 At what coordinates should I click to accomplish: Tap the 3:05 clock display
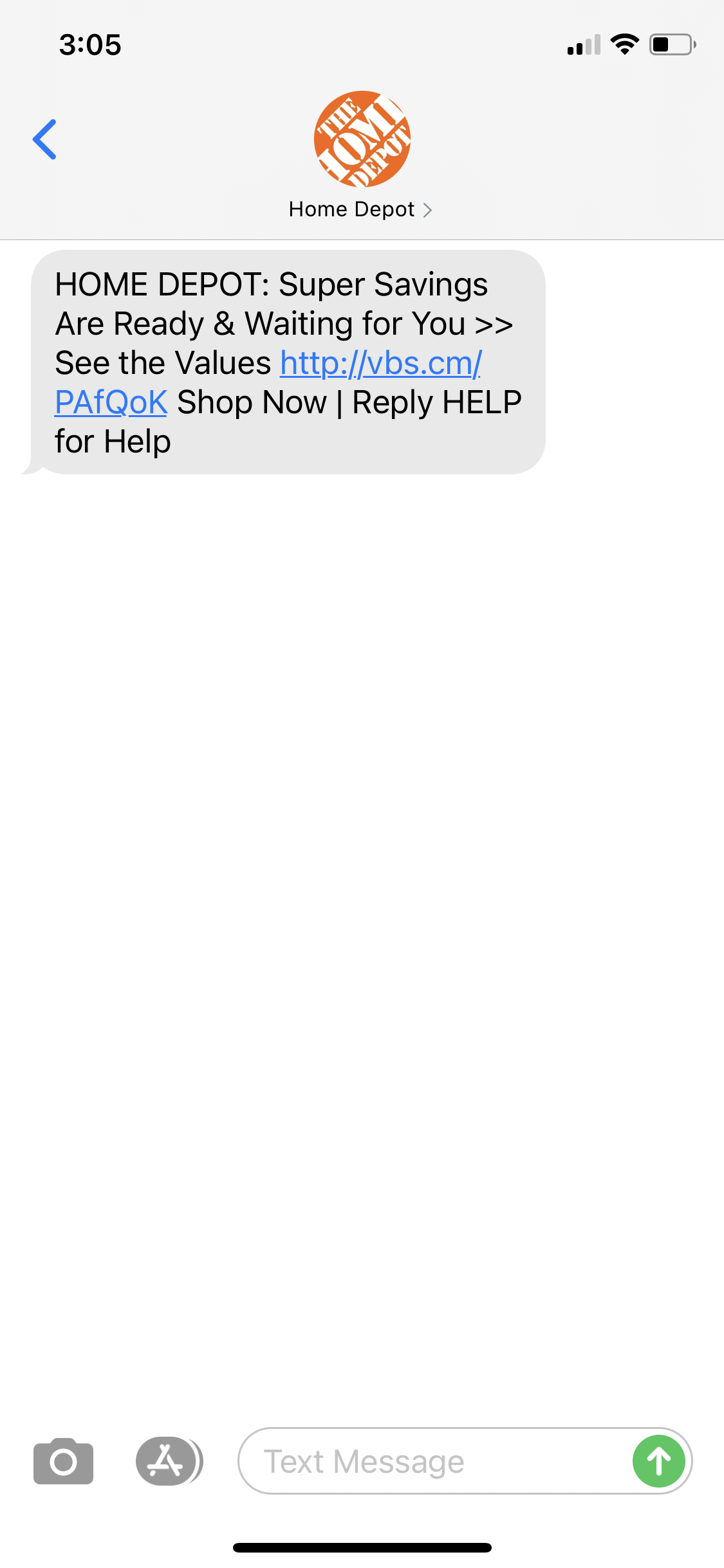pos(90,44)
